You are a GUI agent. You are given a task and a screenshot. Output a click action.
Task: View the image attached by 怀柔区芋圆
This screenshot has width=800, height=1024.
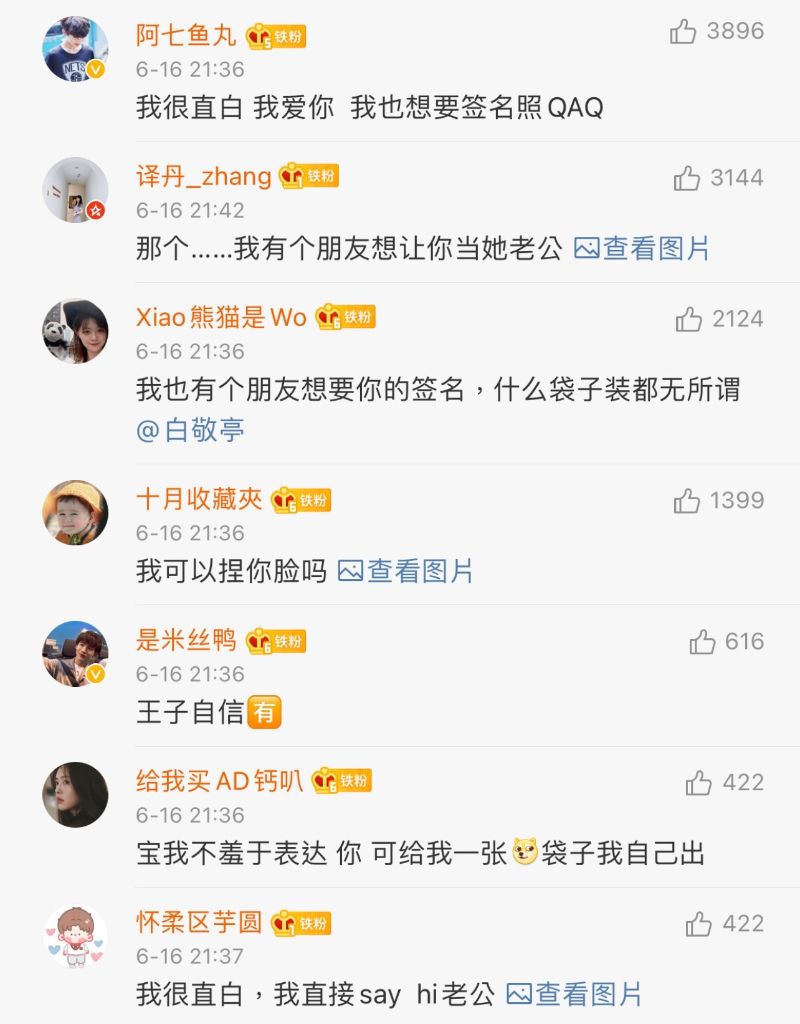tap(574, 995)
